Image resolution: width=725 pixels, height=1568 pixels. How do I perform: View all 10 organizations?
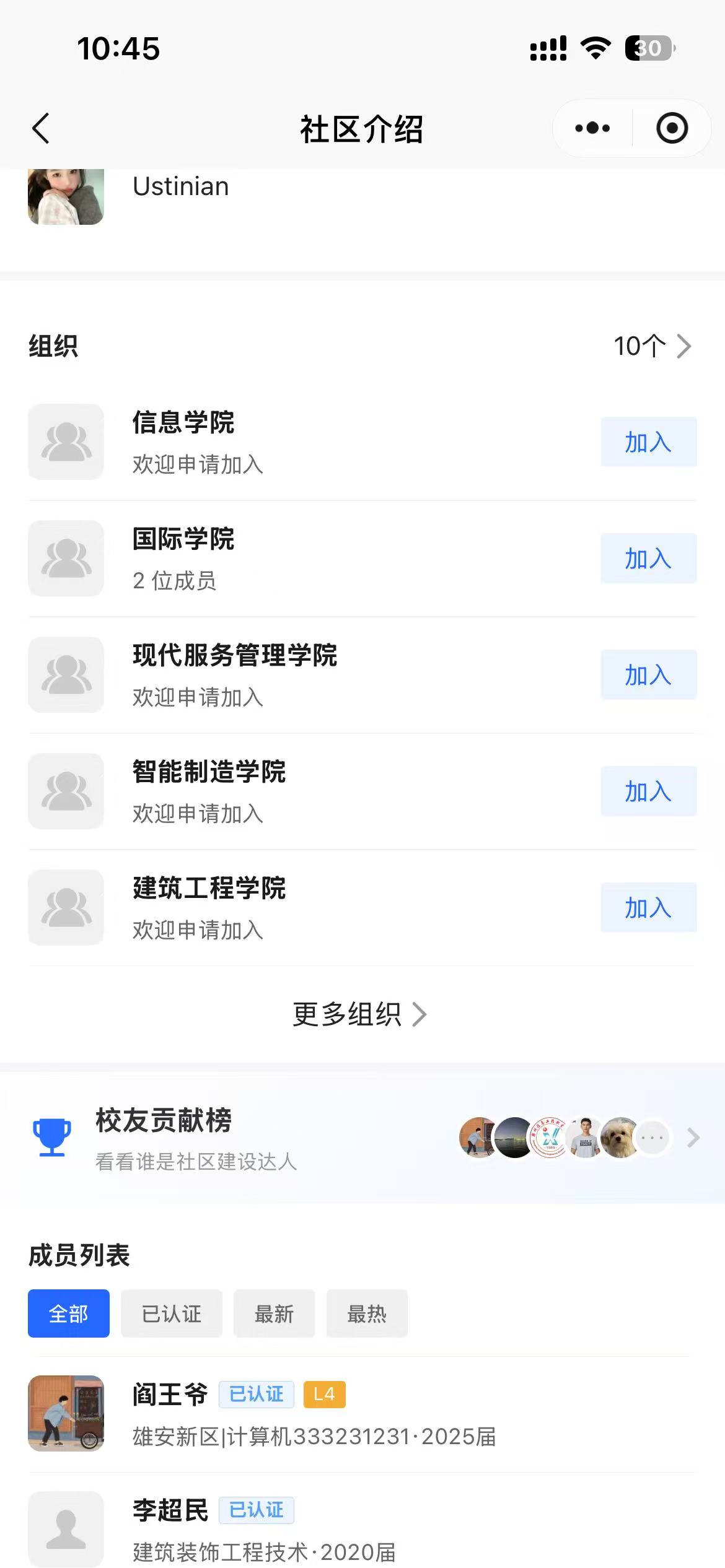pyautogui.click(x=652, y=346)
